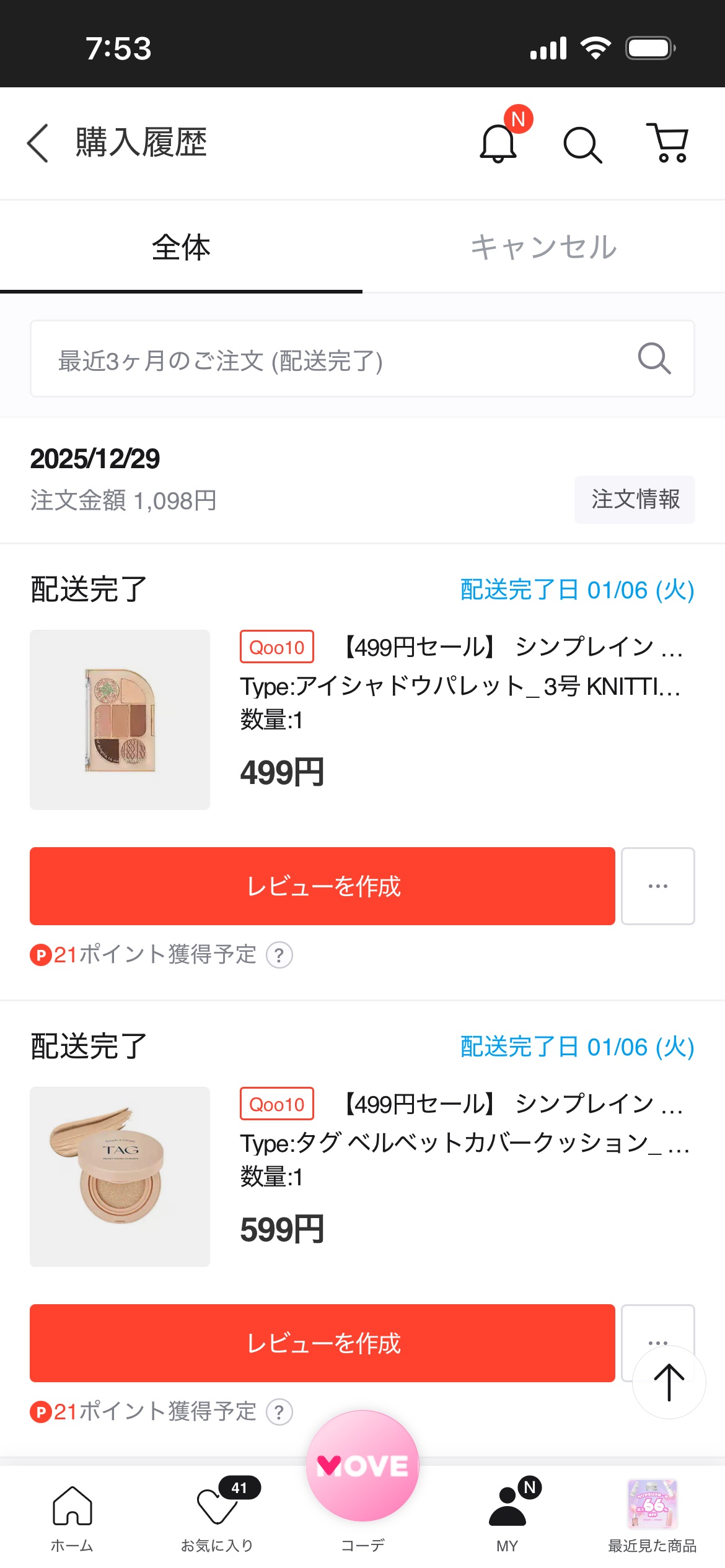Tap the search magnifier in the top bar

583,144
